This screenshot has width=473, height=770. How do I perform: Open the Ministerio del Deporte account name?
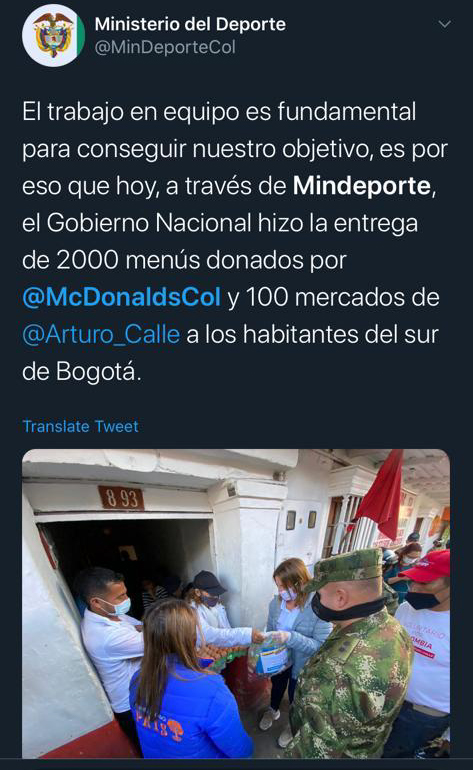click(190, 24)
